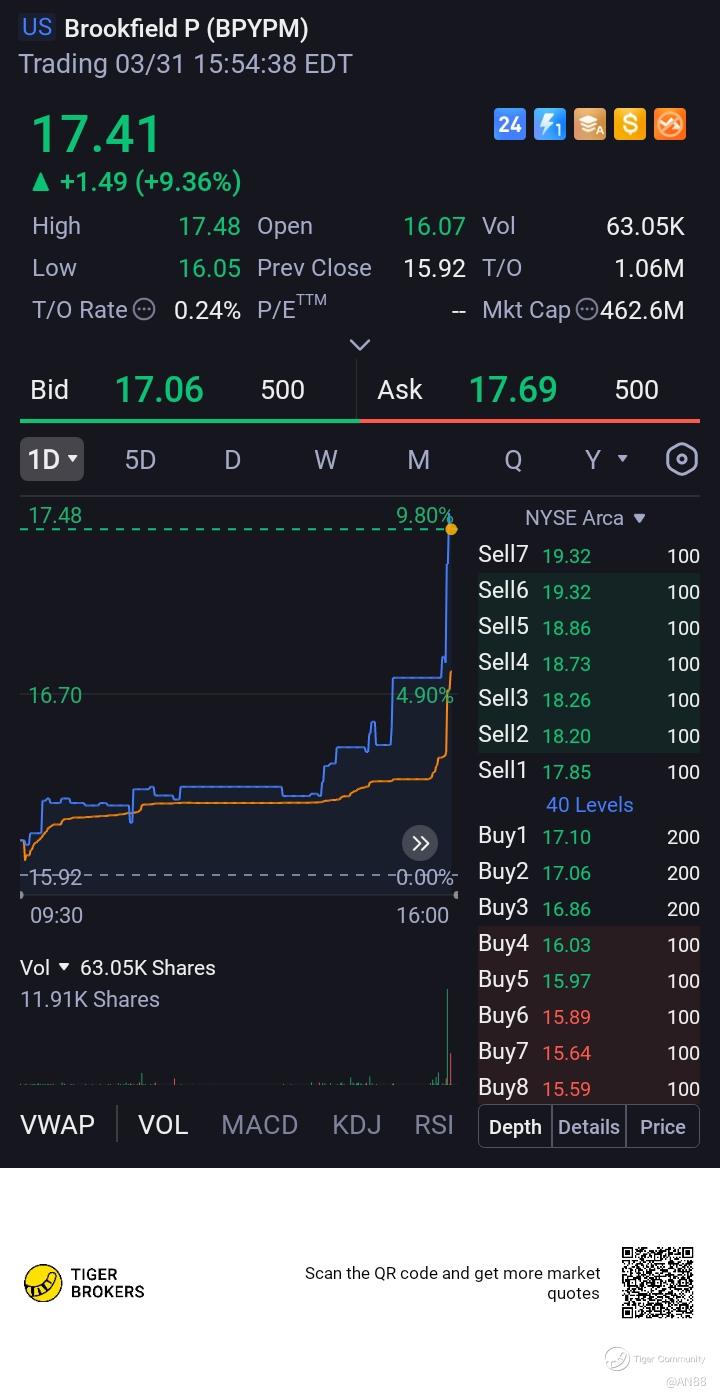The image size is (720, 1398).
Task: Open the Y period dropdown
Action: [x=606, y=459]
